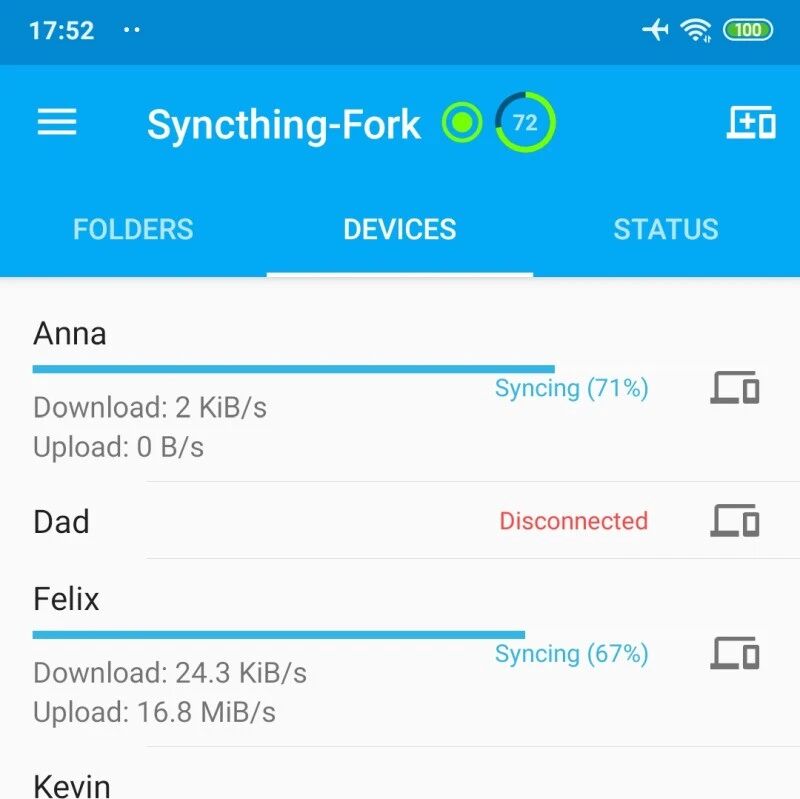The height and width of the screenshot is (799, 800).
Task: Select the Devices tab
Action: point(400,229)
